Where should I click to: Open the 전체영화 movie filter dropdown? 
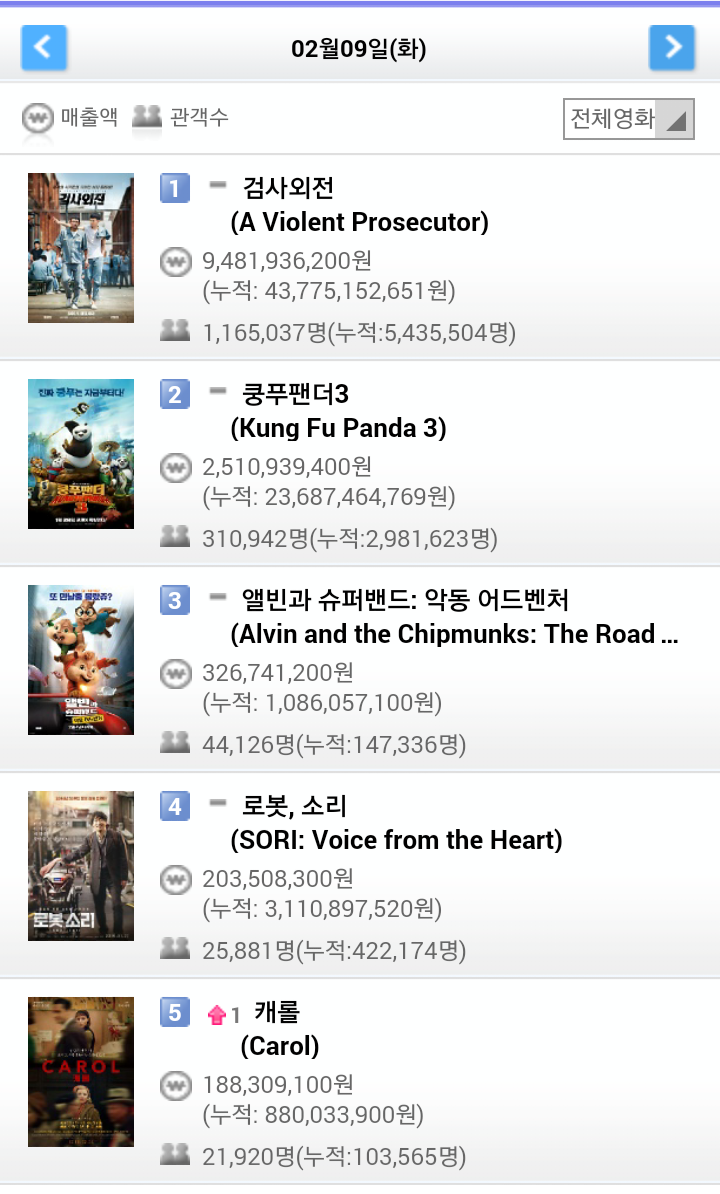[629, 119]
